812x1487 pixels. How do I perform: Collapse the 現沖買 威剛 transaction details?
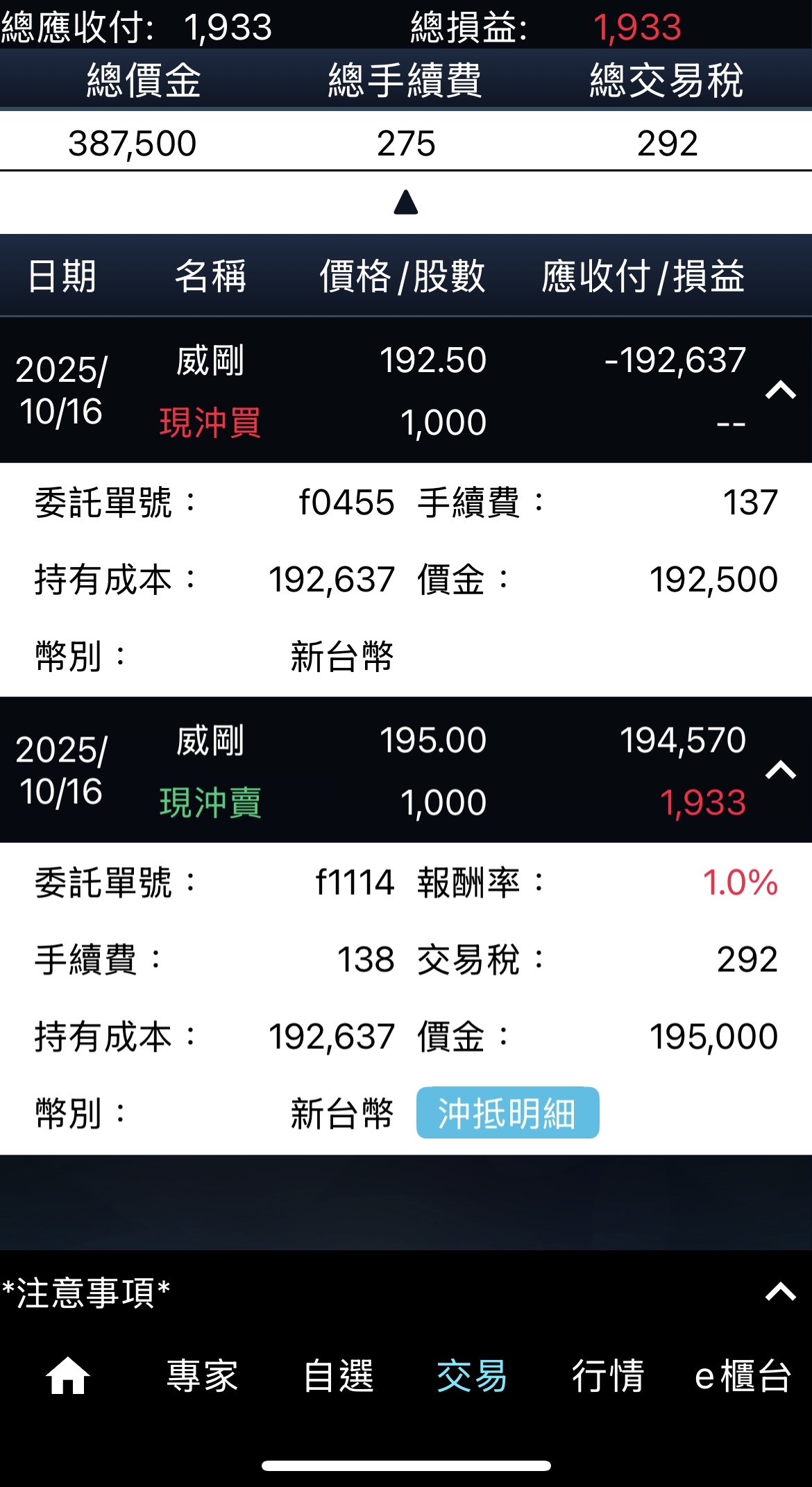[780, 390]
